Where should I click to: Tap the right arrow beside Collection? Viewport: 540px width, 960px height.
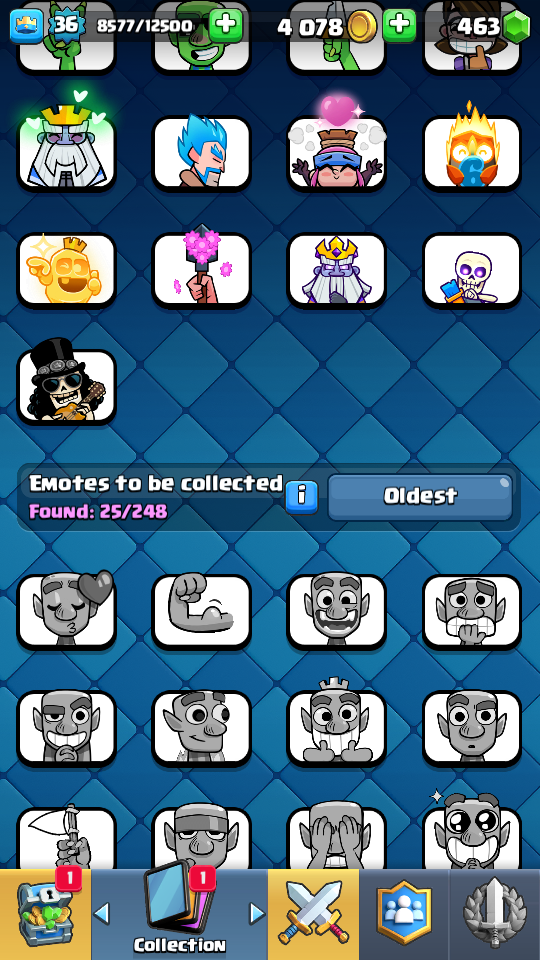(x=257, y=913)
